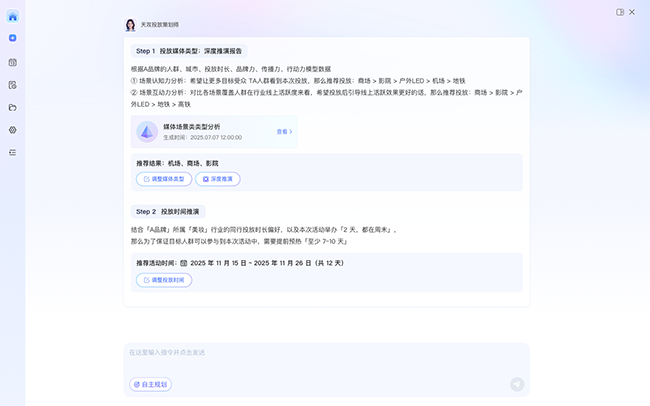Image resolution: width=650 pixels, height=406 pixels.
Task: Close the window with X icon
Action: [x=632, y=12]
